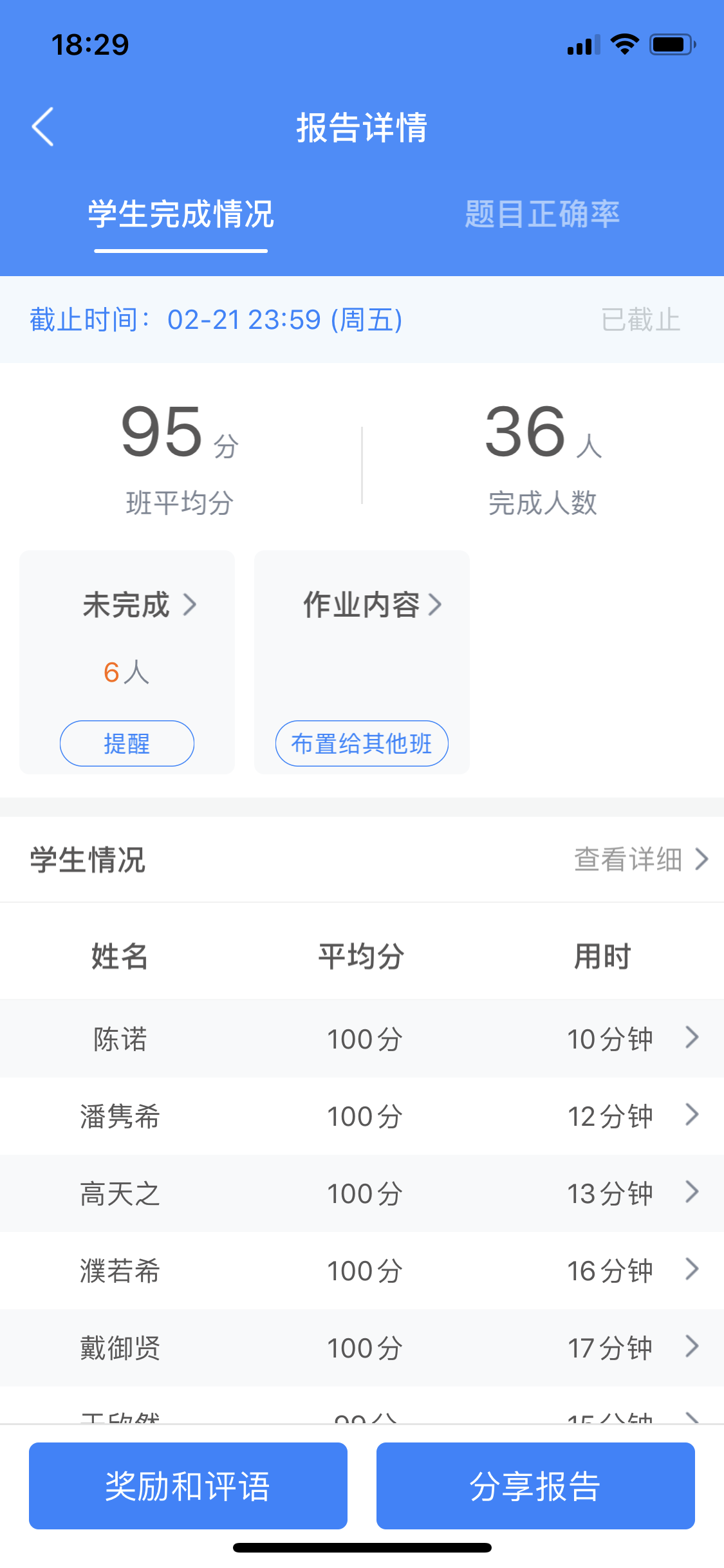Tap the 奖励和评语 button
Viewport: 724px width, 1568px height.
(x=188, y=1486)
